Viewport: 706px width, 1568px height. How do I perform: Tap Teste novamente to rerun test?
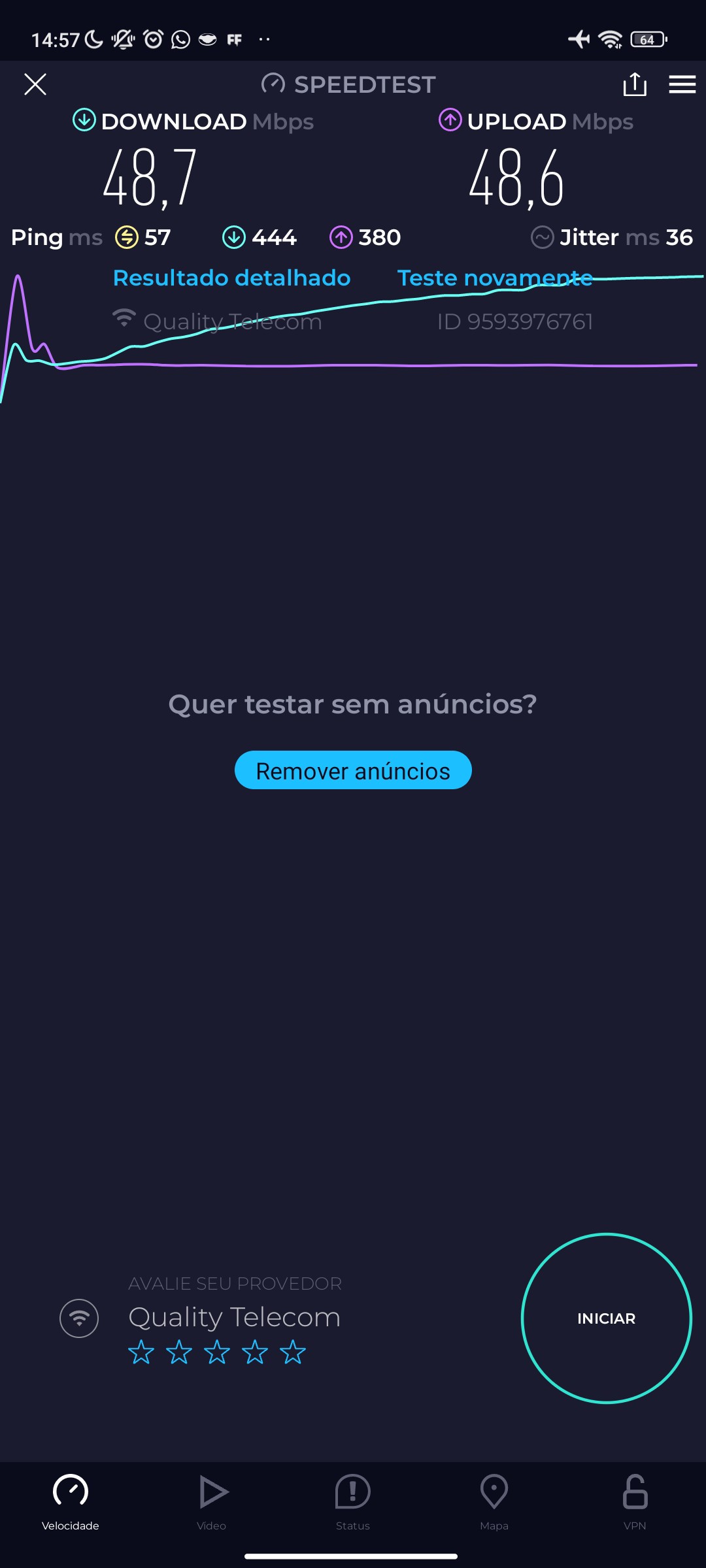pos(495,278)
